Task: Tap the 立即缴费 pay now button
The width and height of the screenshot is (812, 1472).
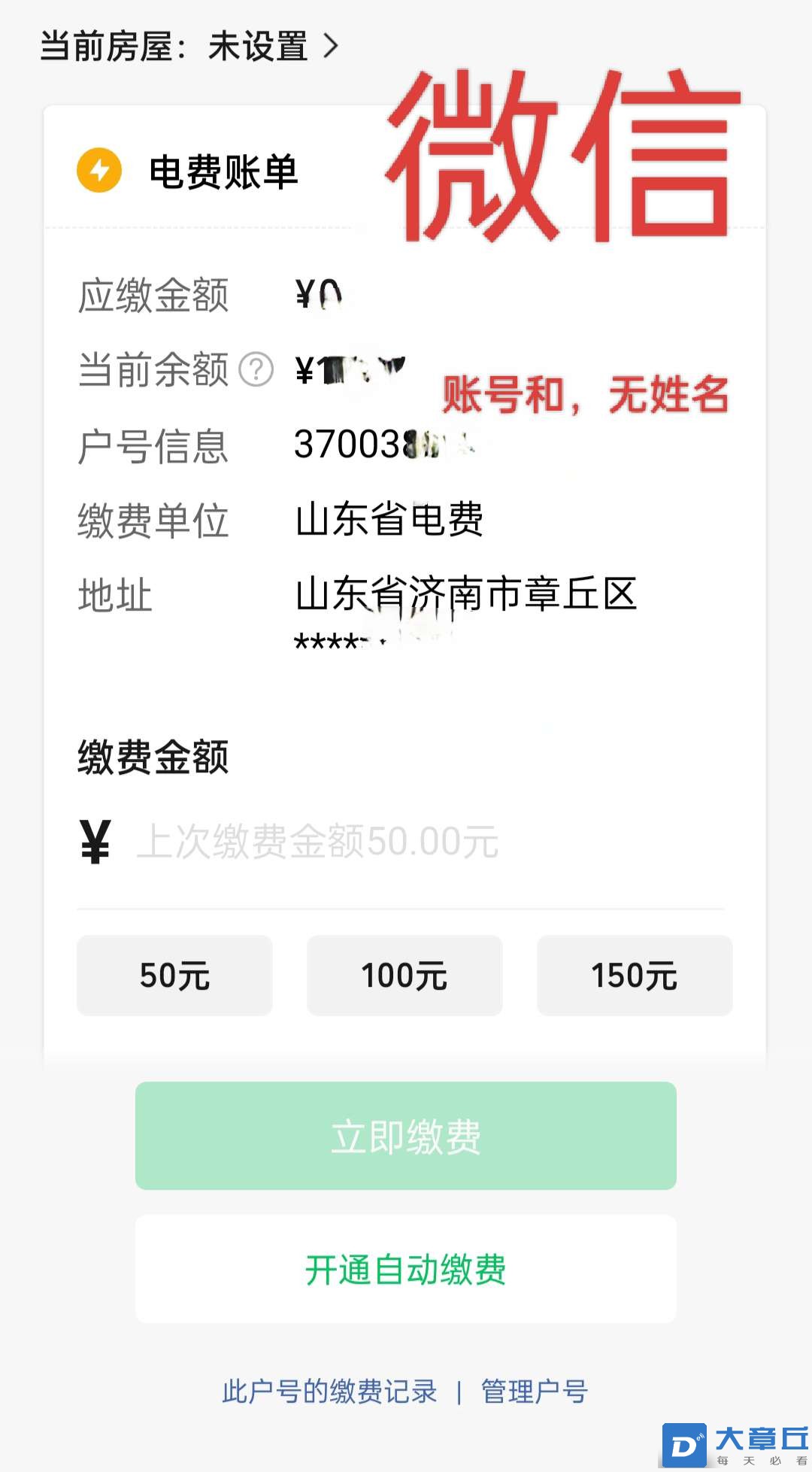Action: [406, 1136]
